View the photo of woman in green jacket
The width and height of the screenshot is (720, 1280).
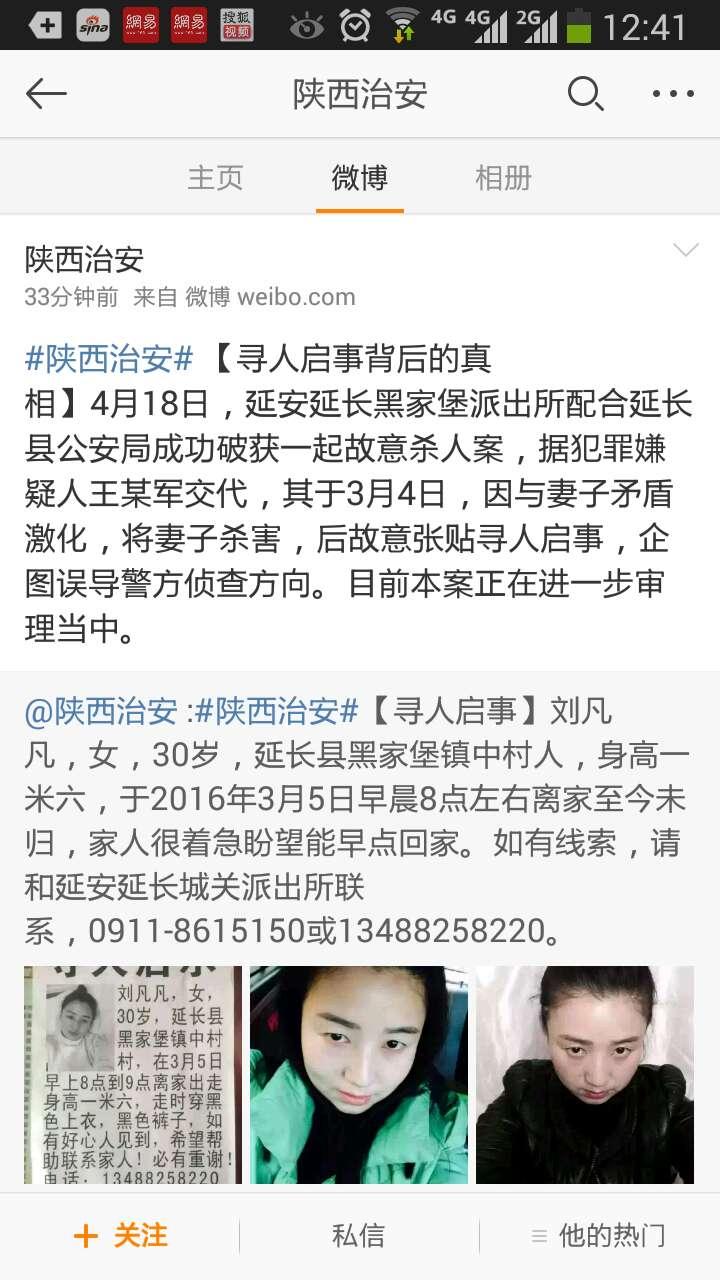point(359,1074)
